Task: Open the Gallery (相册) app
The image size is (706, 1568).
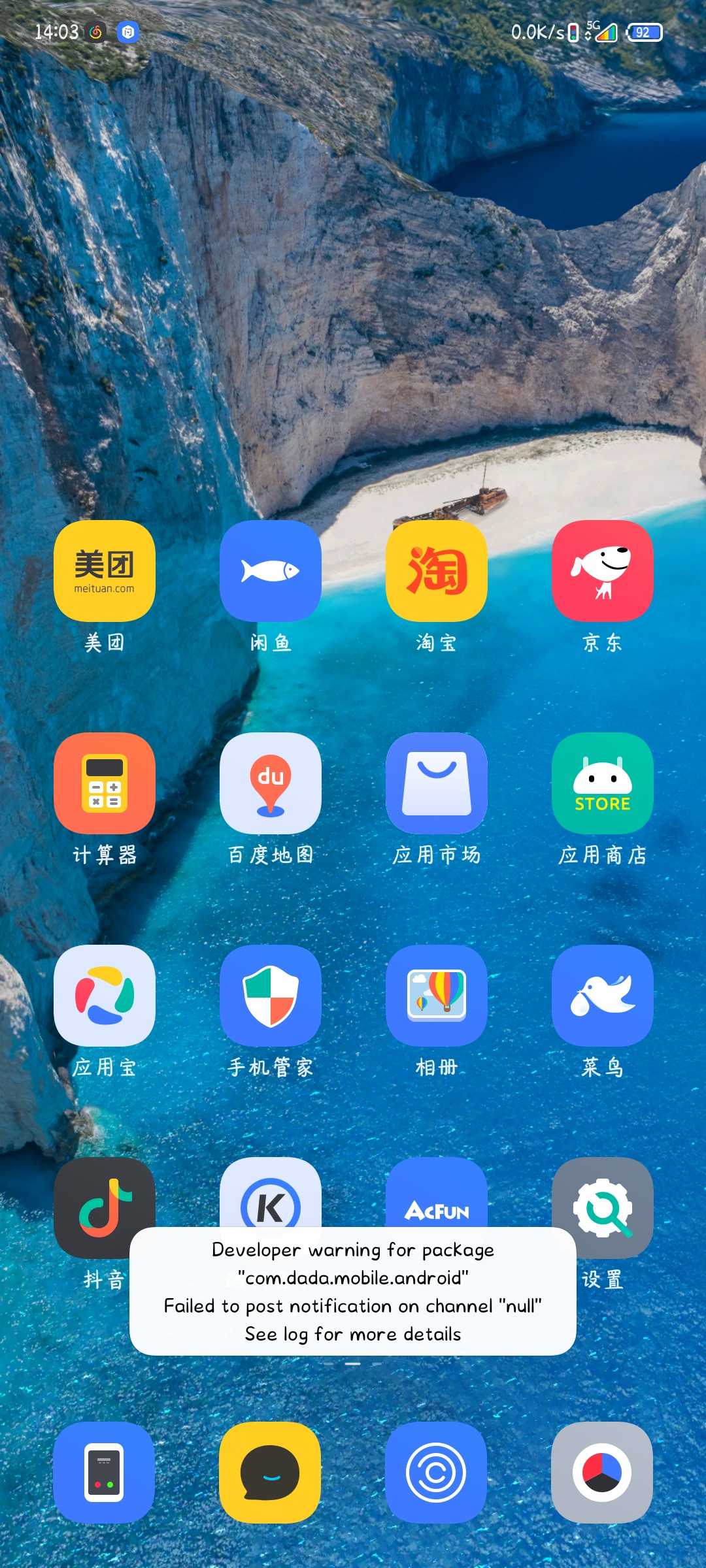Action: pos(437,995)
